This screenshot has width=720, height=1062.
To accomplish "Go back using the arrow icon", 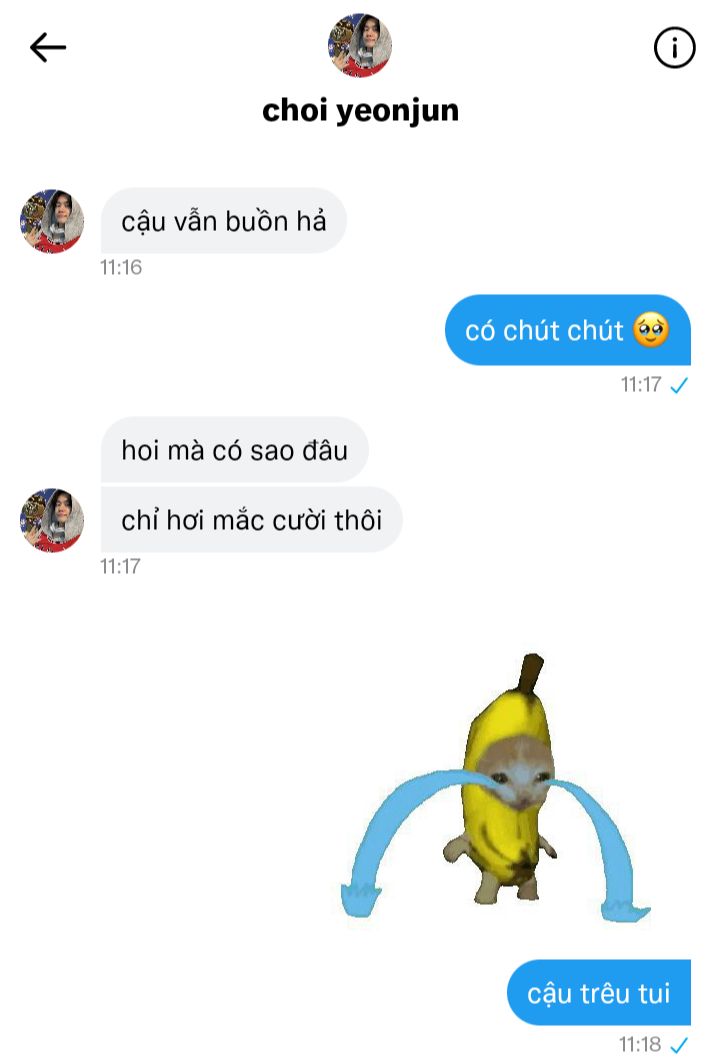I will click(47, 47).
